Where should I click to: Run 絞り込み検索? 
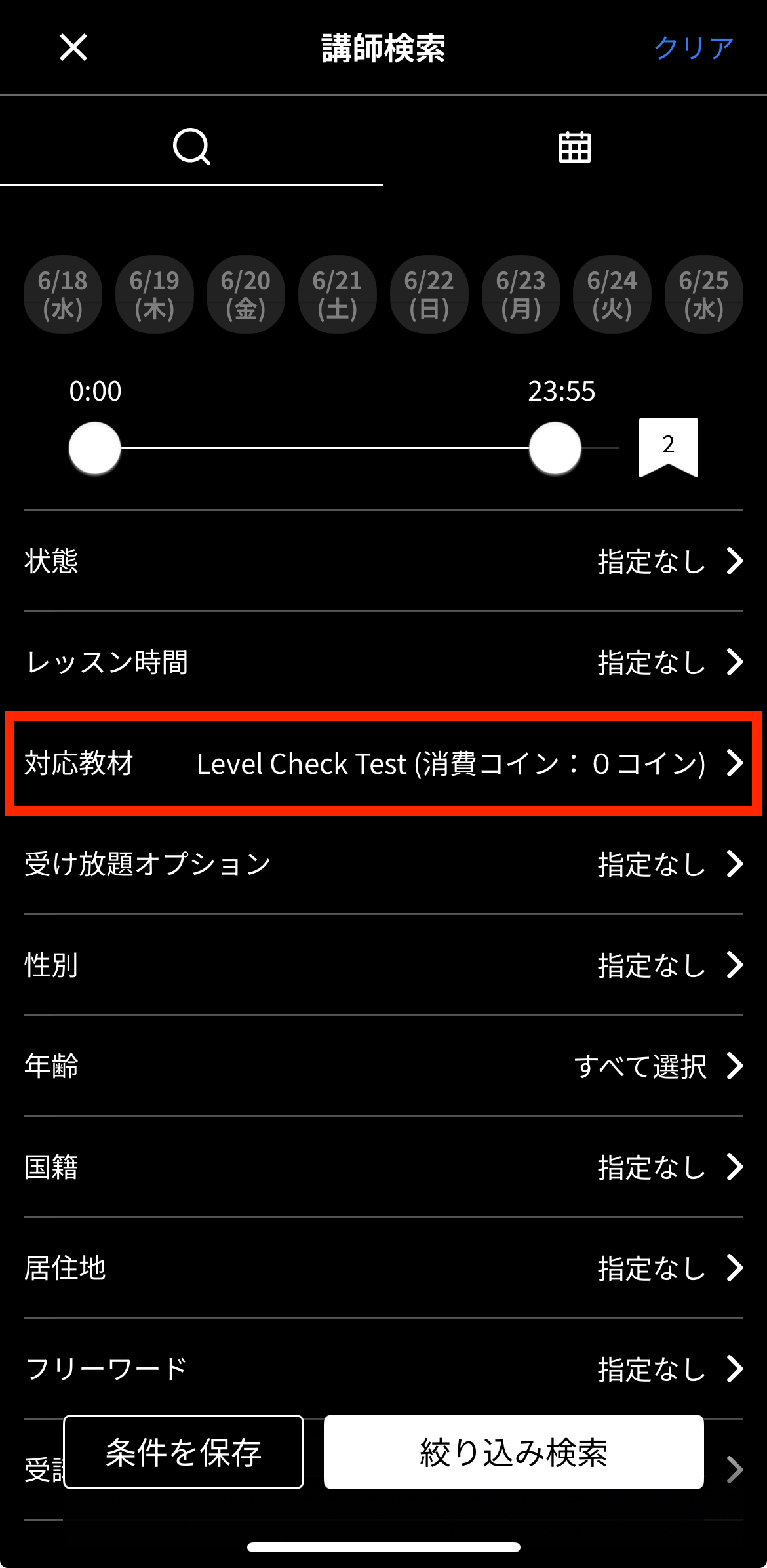tap(513, 1452)
